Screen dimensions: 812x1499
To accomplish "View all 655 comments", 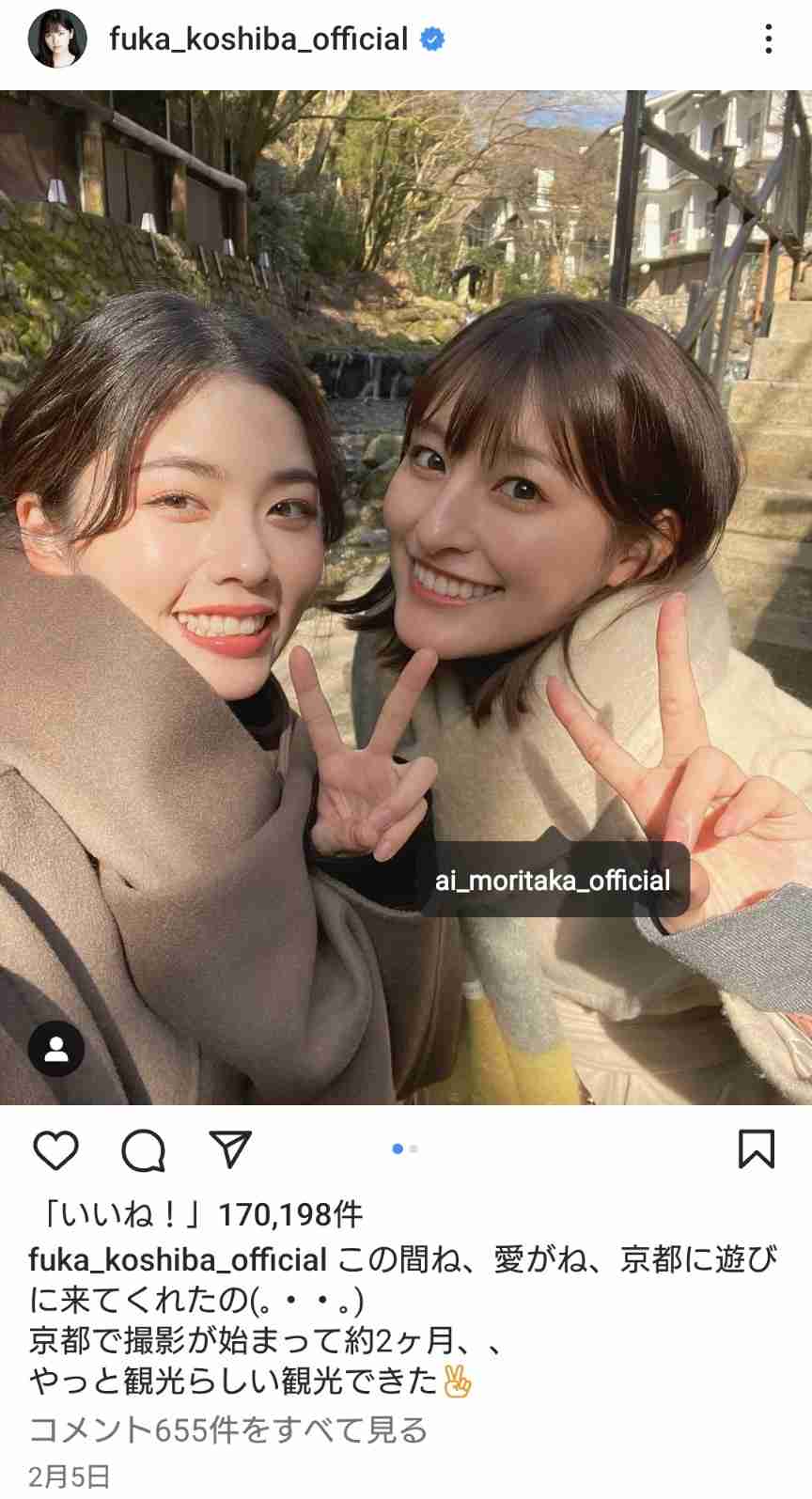I will tap(228, 1429).
